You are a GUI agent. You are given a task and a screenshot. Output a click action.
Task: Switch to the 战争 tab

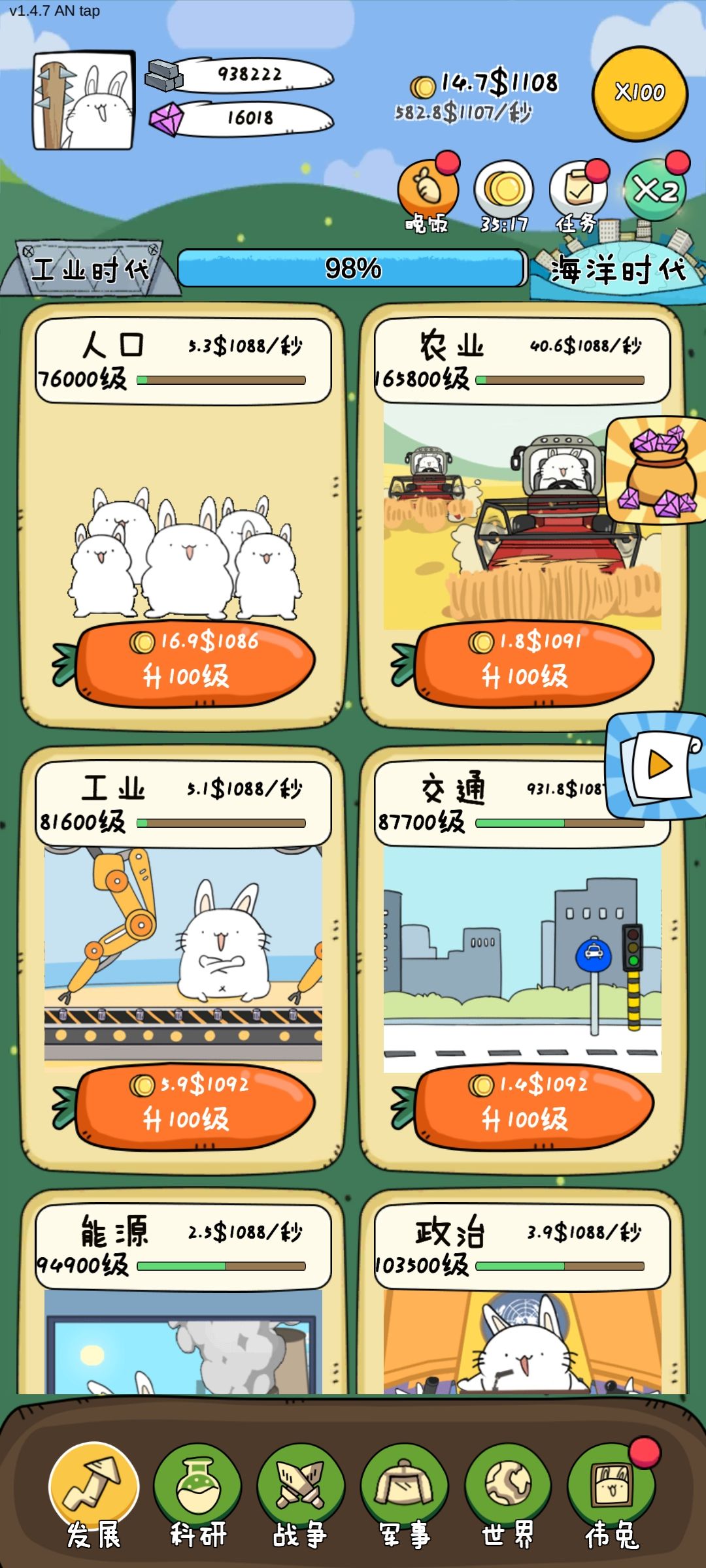300,1496
